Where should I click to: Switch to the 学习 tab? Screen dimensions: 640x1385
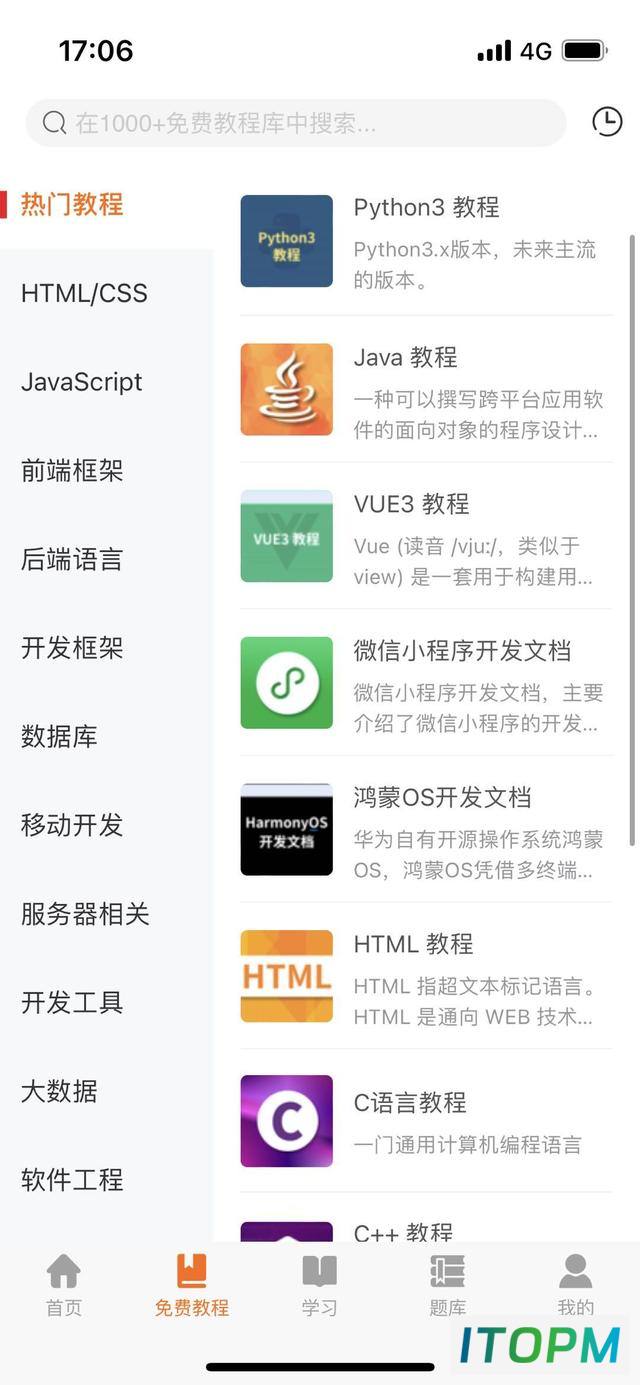click(x=320, y=1285)
